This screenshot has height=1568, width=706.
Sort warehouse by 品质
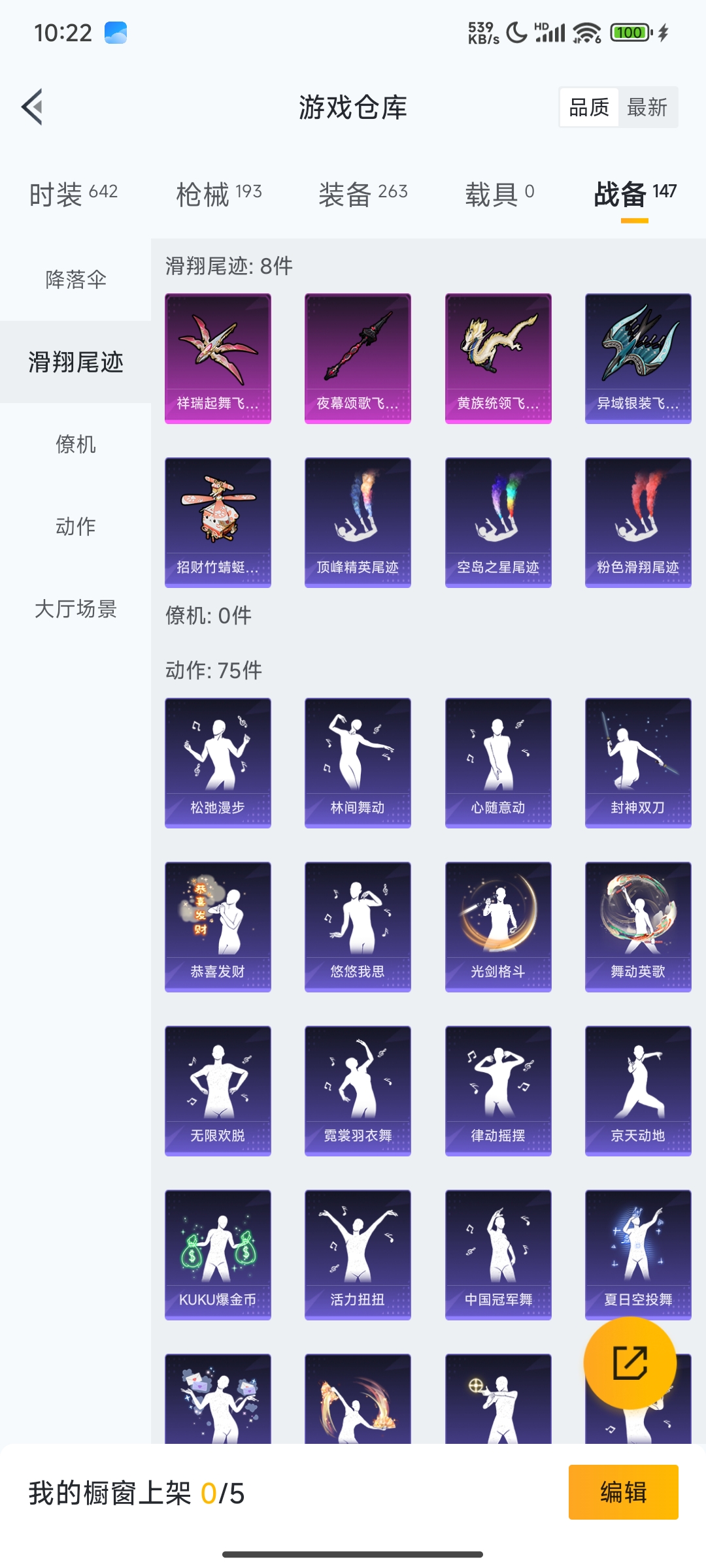click(588, 107)
